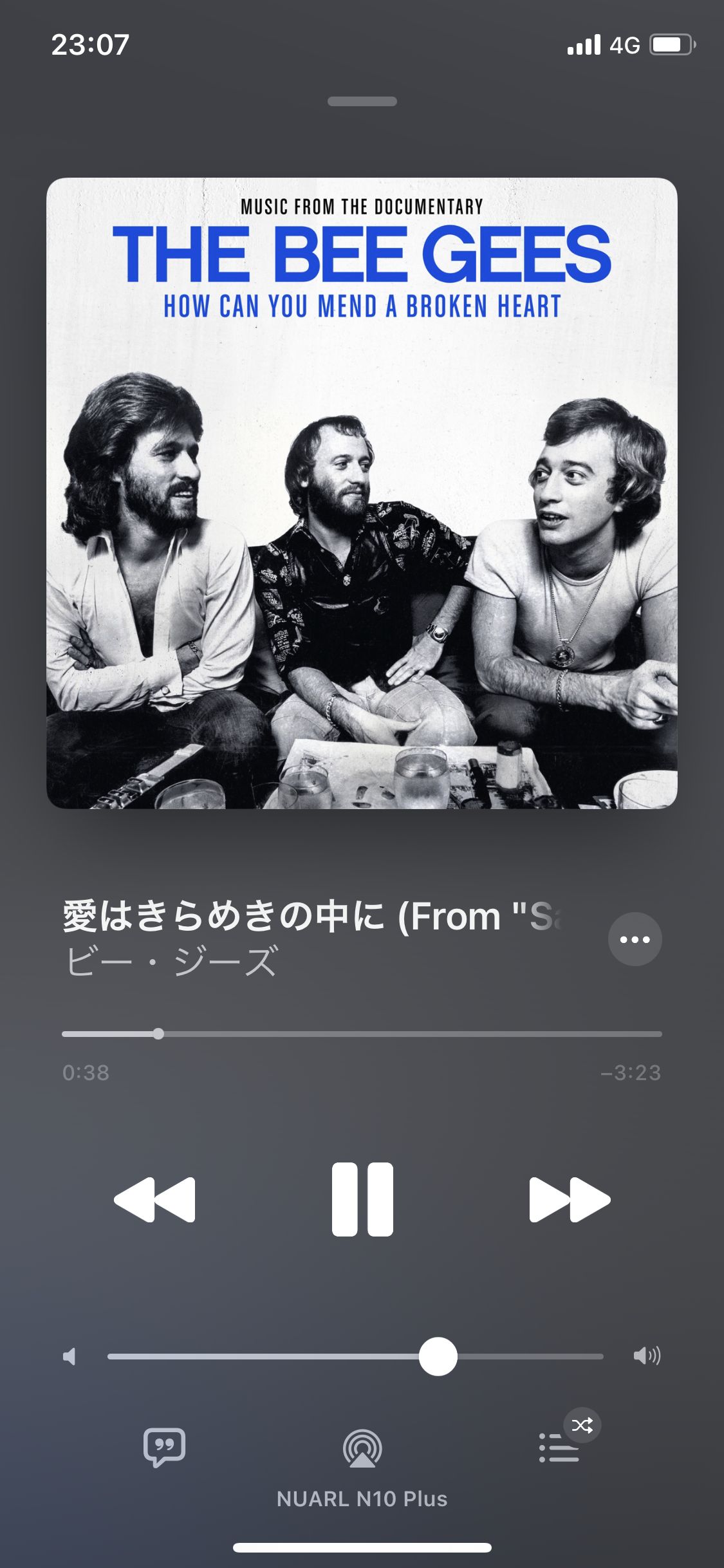Open the more options menu for this song
The height and width of the screenshot is (1568, 724).
(x=635, y=939)
